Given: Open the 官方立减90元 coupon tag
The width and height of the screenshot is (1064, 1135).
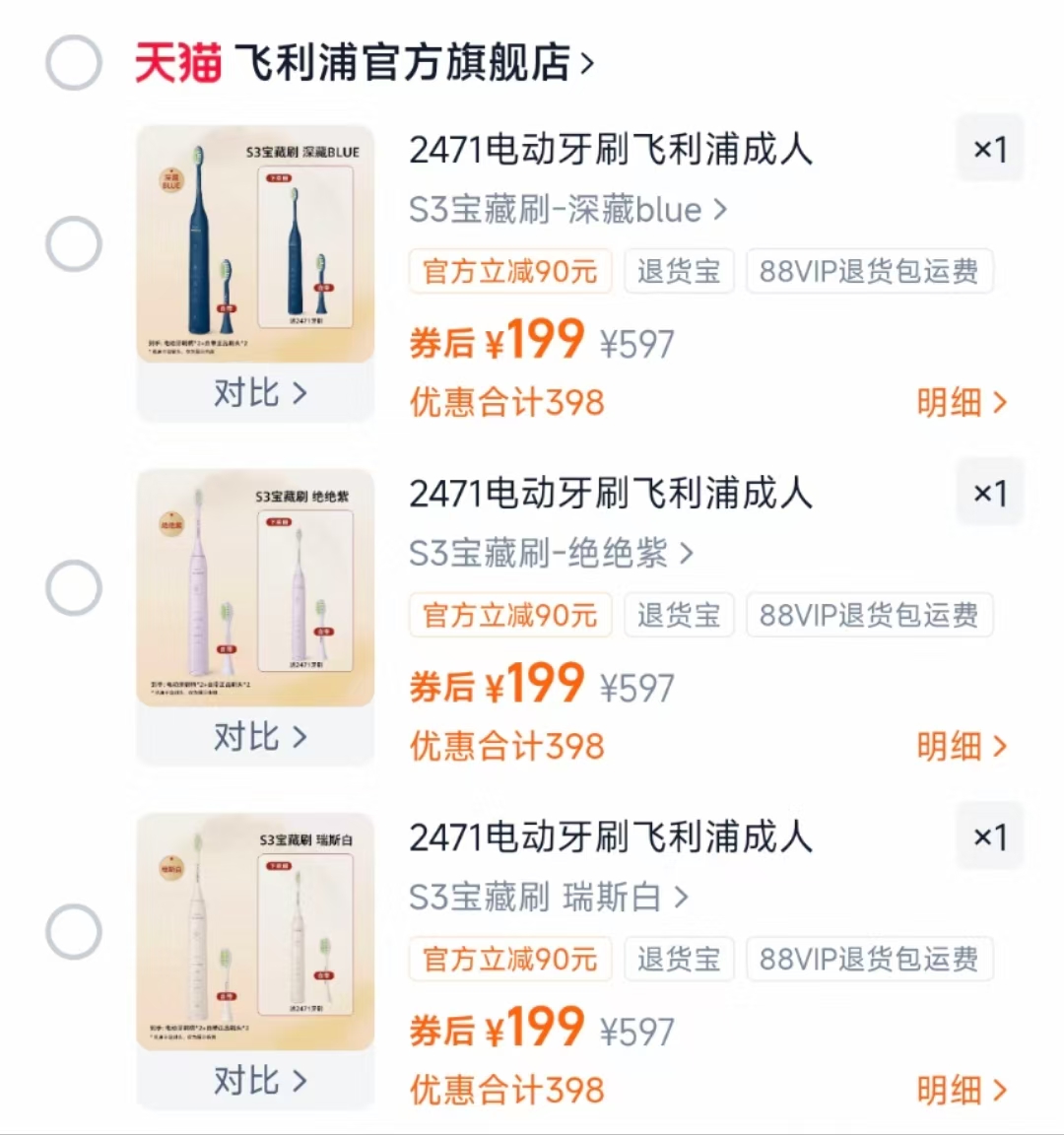Looking at the screenshot, I should tap(509, 271).
